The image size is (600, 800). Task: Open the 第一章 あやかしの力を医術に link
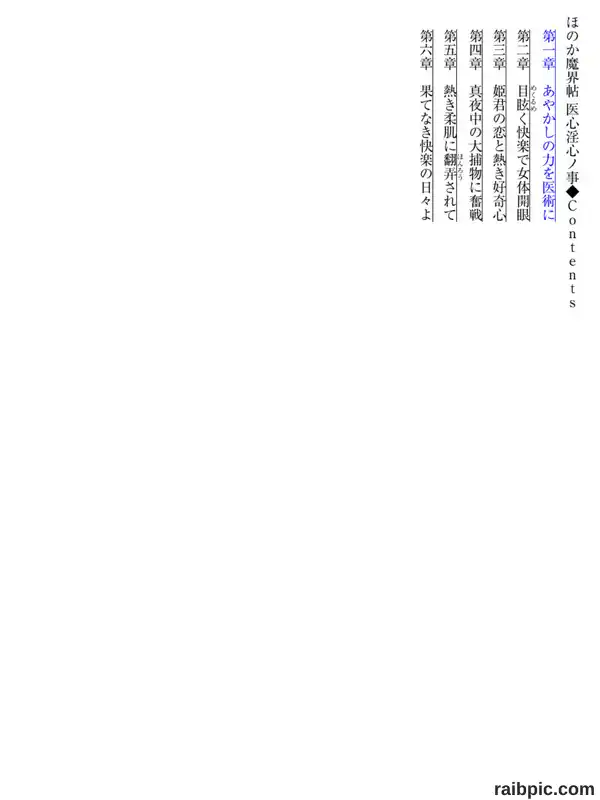coord(549,125)
